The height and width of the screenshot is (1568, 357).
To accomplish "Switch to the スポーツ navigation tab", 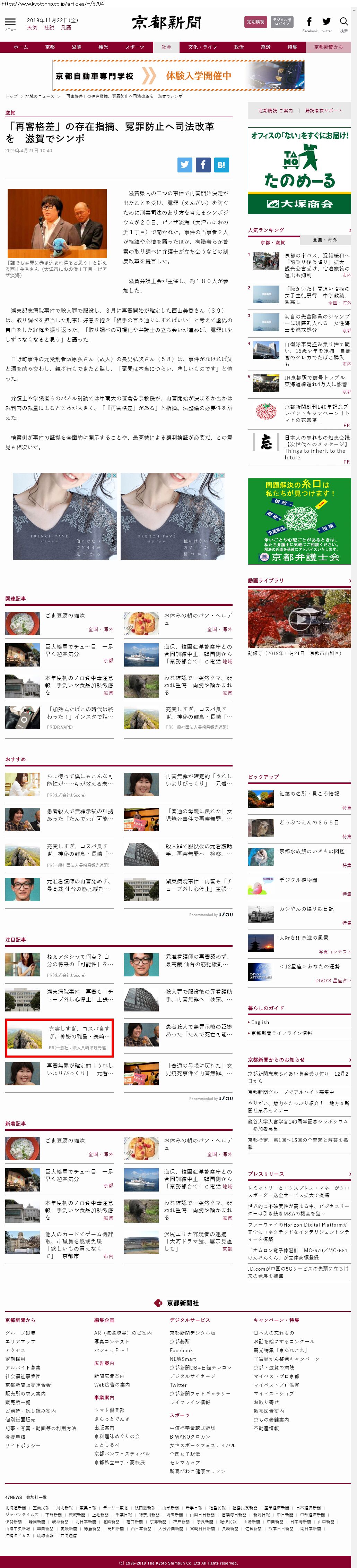I will [134, 47].
